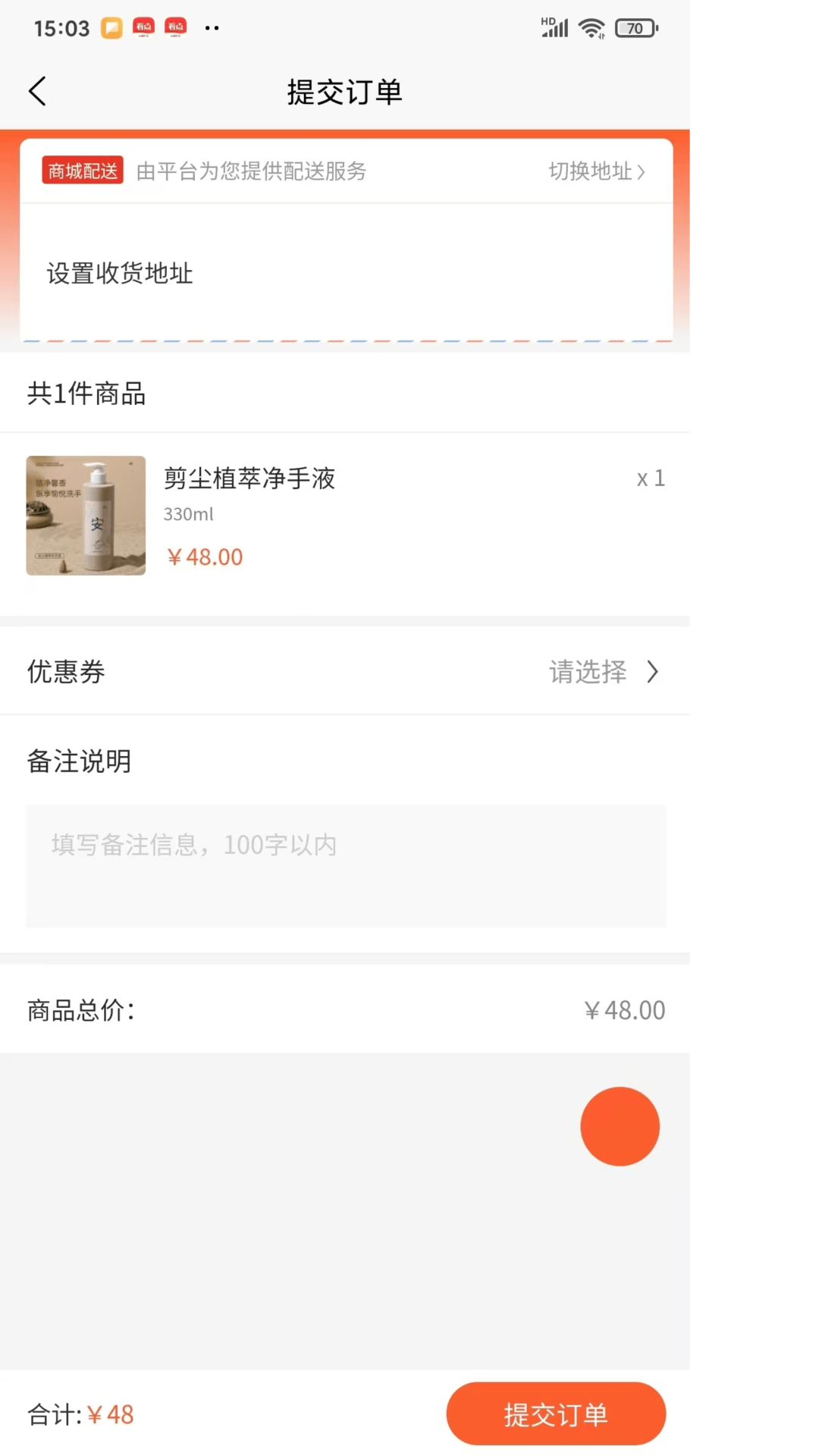
Task: Click the remark input field placeholder
Action: click(x=193, y=844)
